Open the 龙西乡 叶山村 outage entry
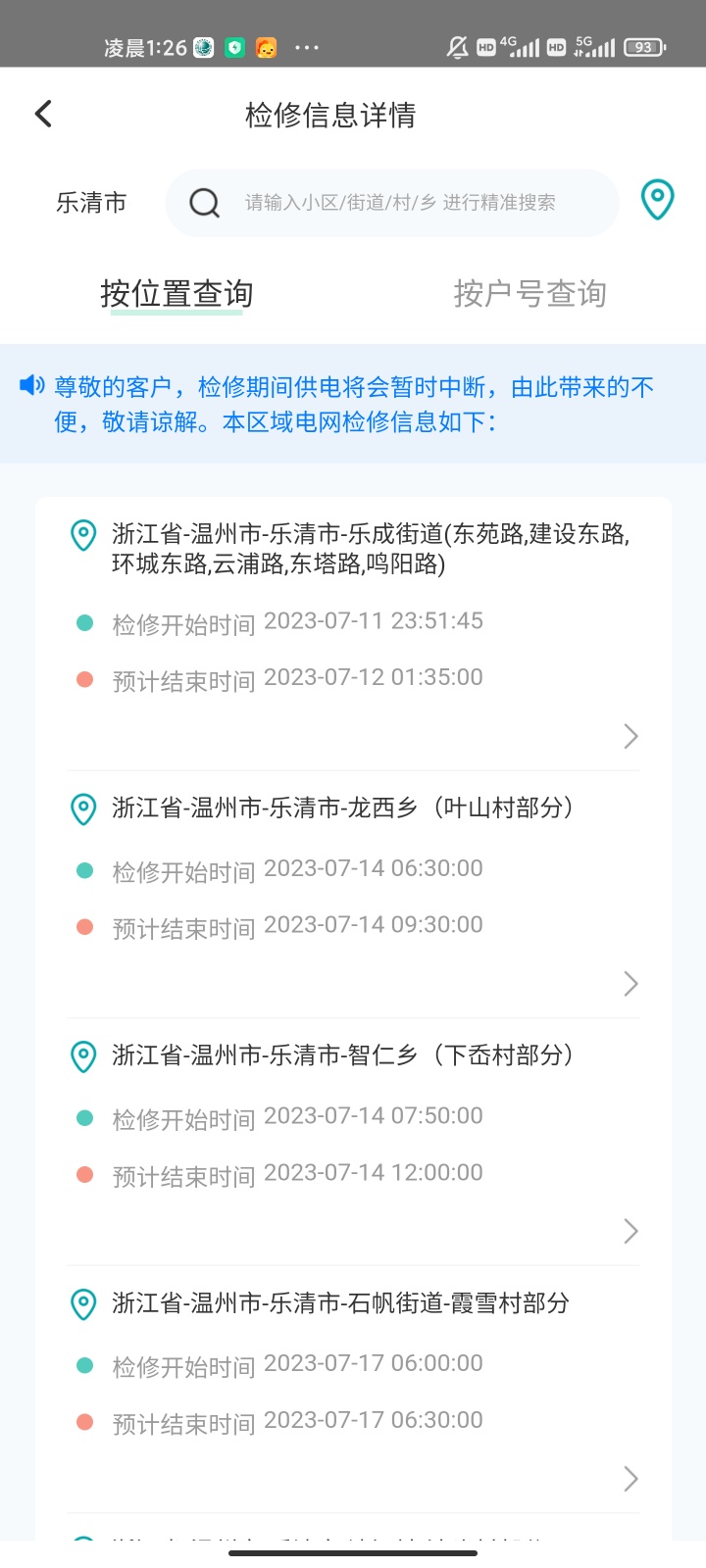Viewport: 706px width, 1568px height. click(x=353, y=895)
